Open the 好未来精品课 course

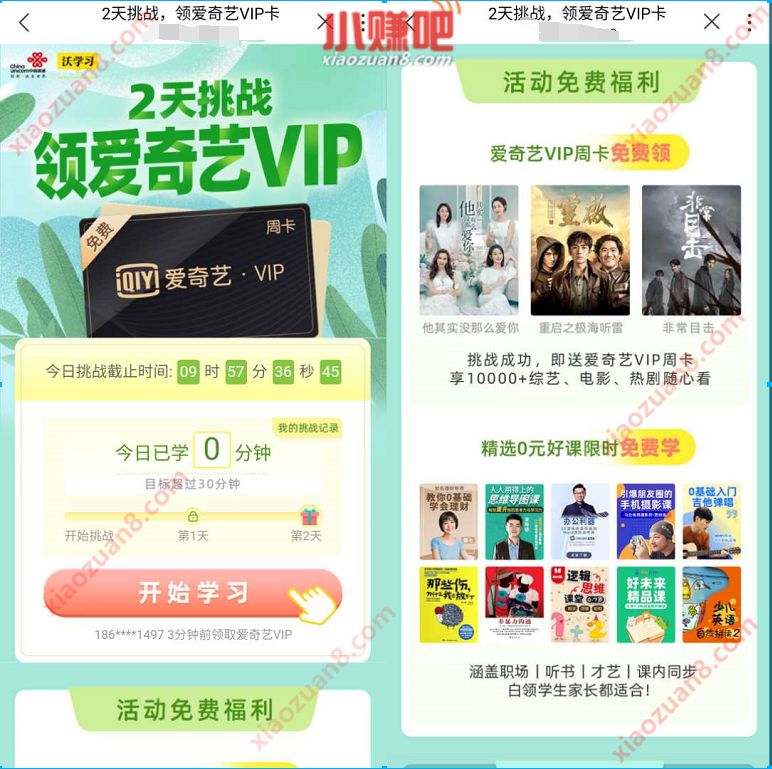[x=645, y=604]
